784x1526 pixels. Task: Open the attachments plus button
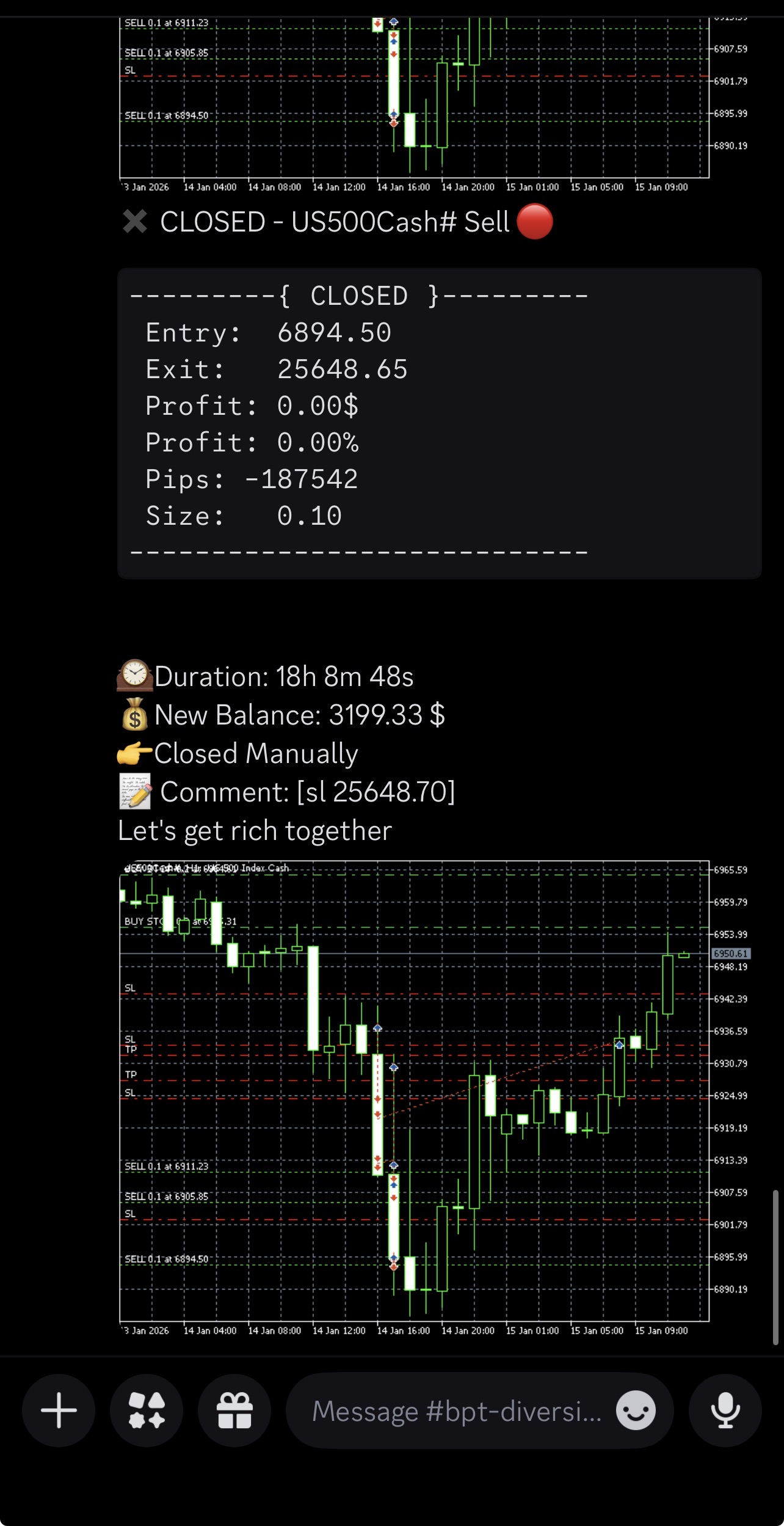tap(59, 1410)
